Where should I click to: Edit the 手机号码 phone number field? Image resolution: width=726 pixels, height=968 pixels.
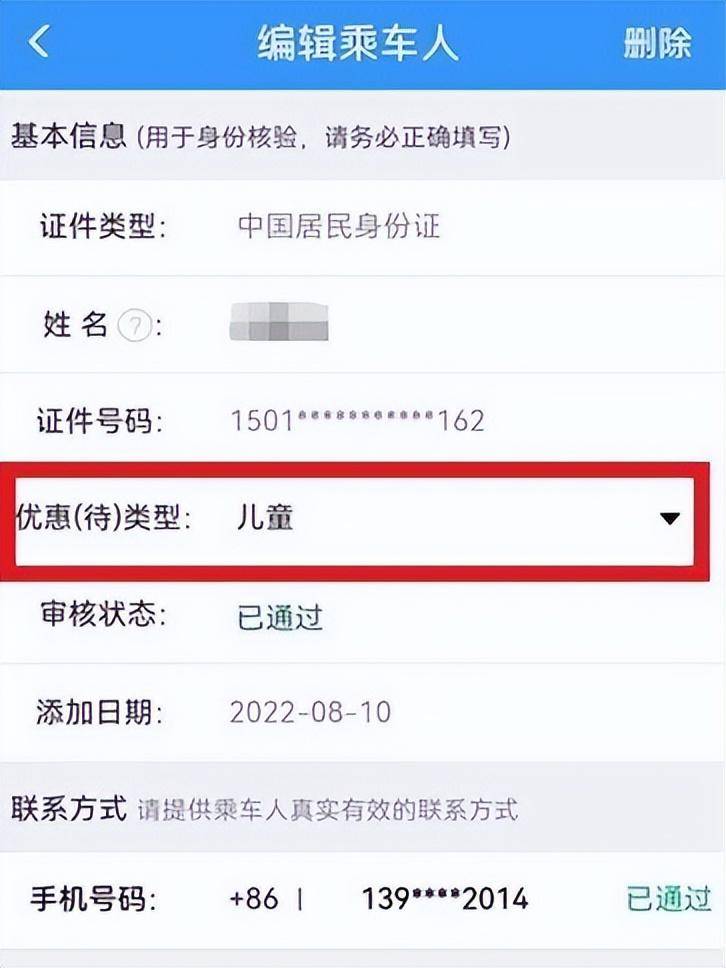coord(444,898)
